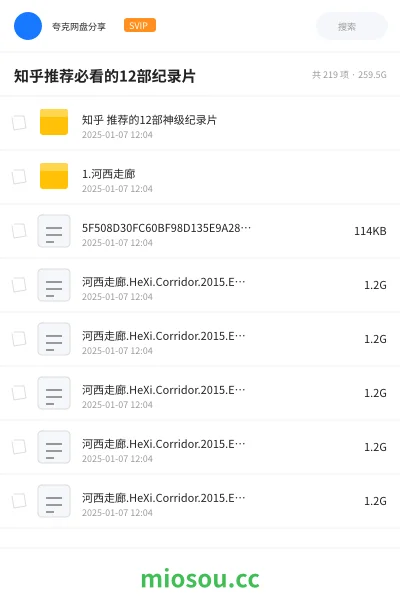Tick the checkbox next to 1.河西走廊
Screen dimensions: 400x600
point(19,177)
